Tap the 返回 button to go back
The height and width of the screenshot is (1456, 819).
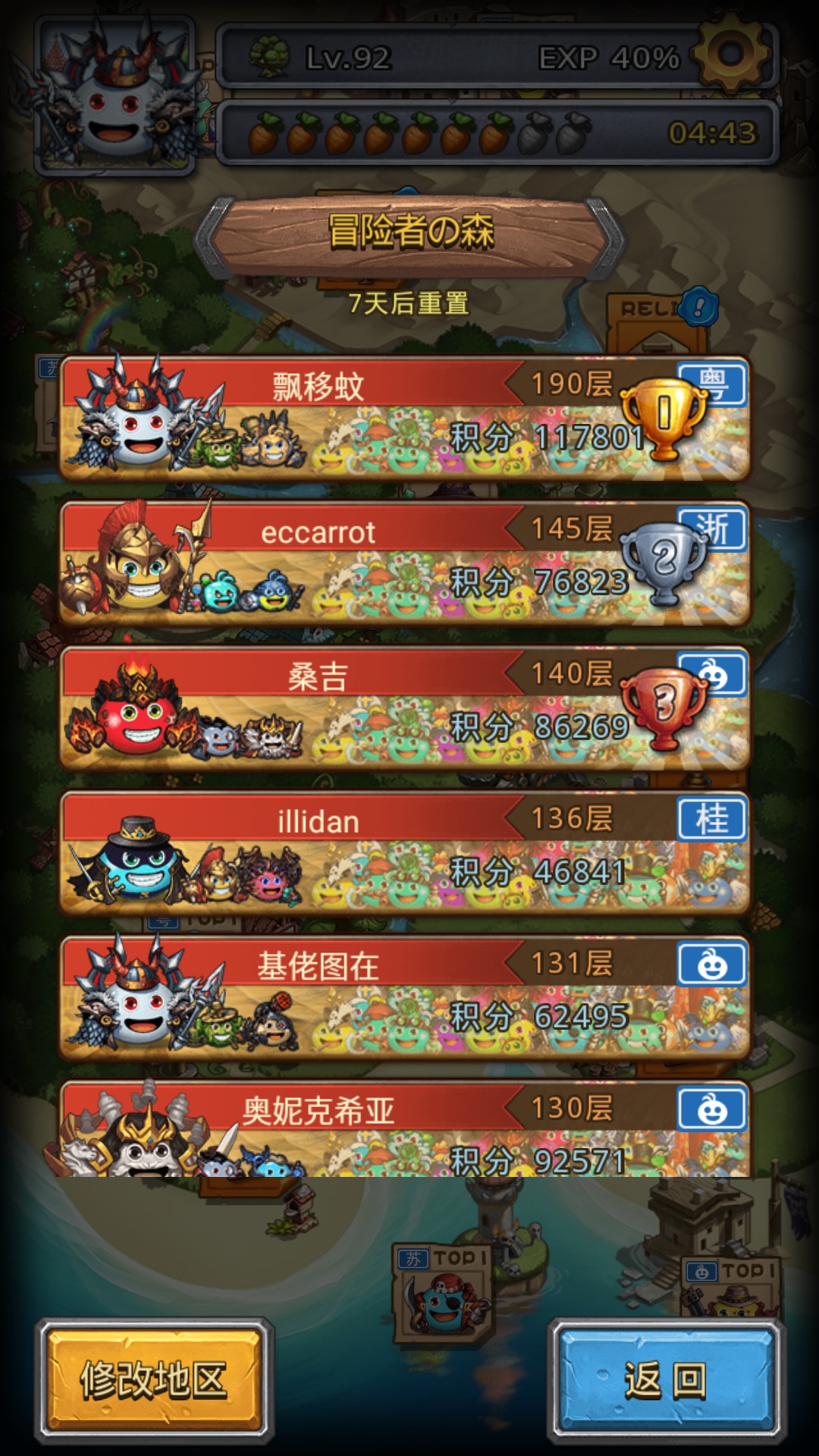pyautogui.click(x=666, y=1379)
